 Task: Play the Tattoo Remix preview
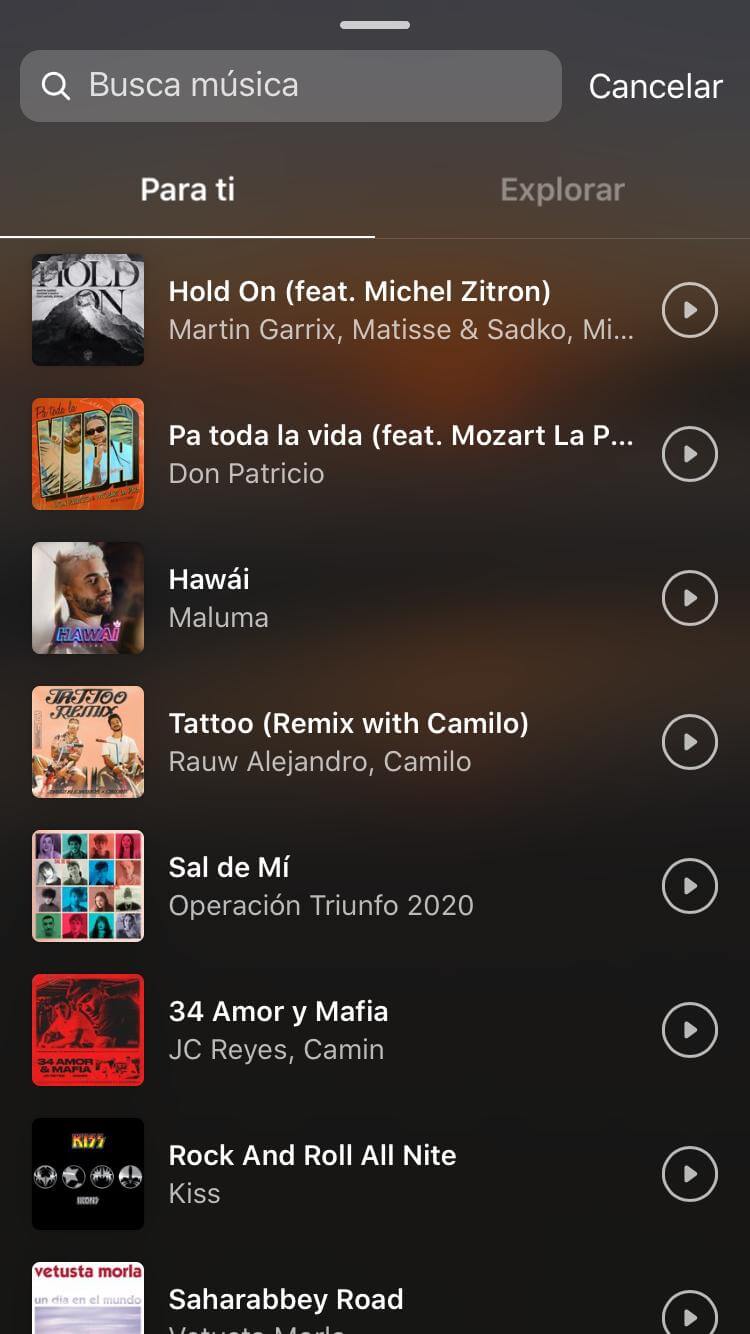(x=690, y=742)
